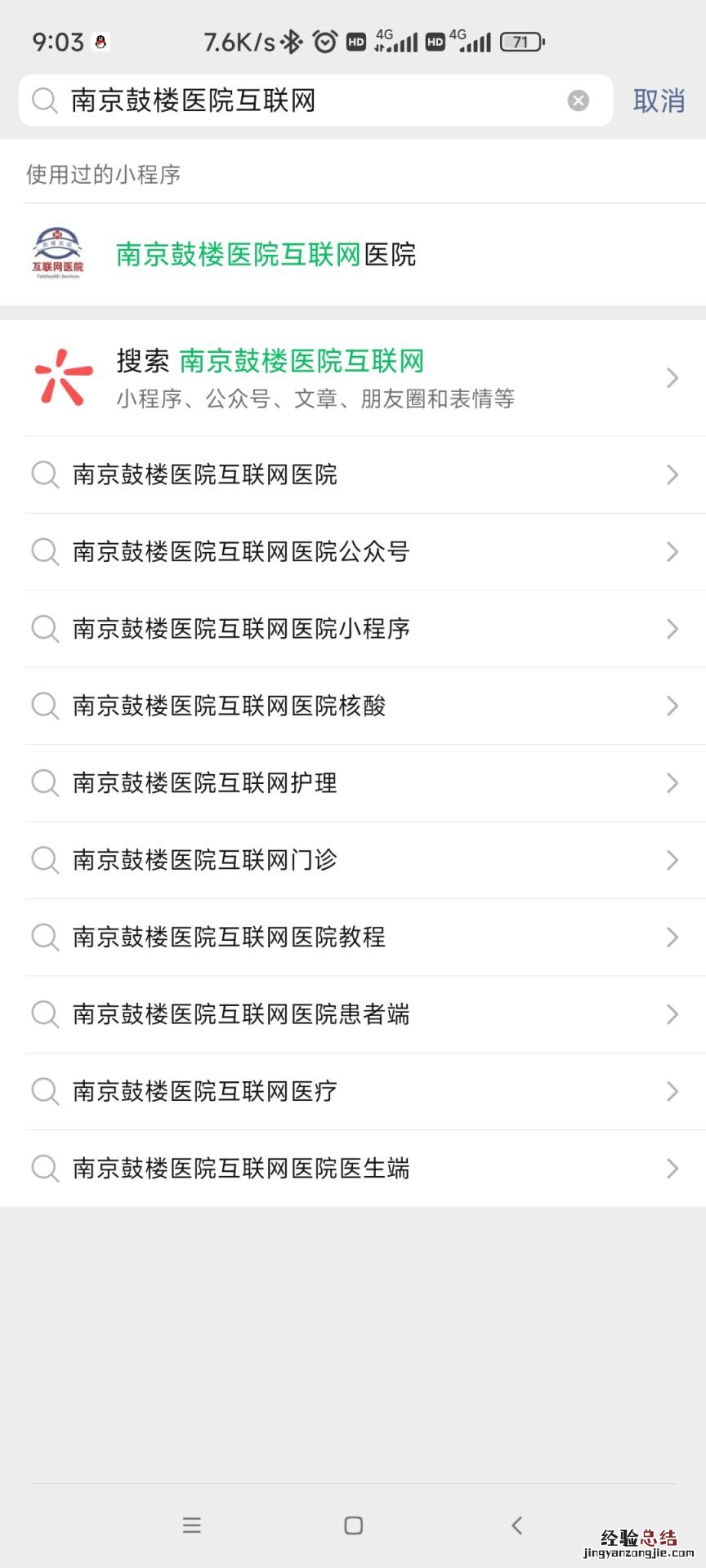Screen dimensions: 706x1568
Task: Select suggestion 南京鼓楼医院互联网医院医生端
Action: pos(353,1169)
